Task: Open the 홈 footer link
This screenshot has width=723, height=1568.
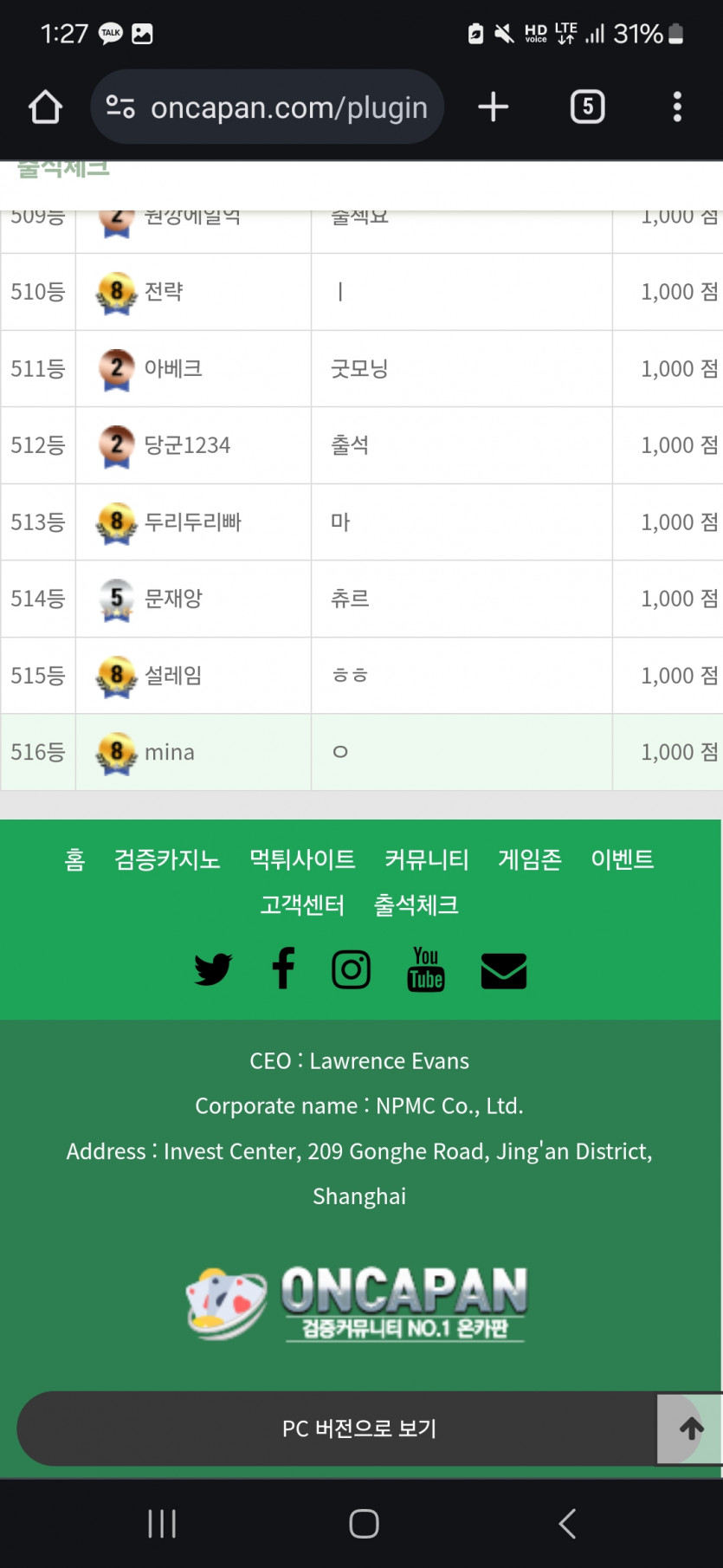Action: (75, 859)
